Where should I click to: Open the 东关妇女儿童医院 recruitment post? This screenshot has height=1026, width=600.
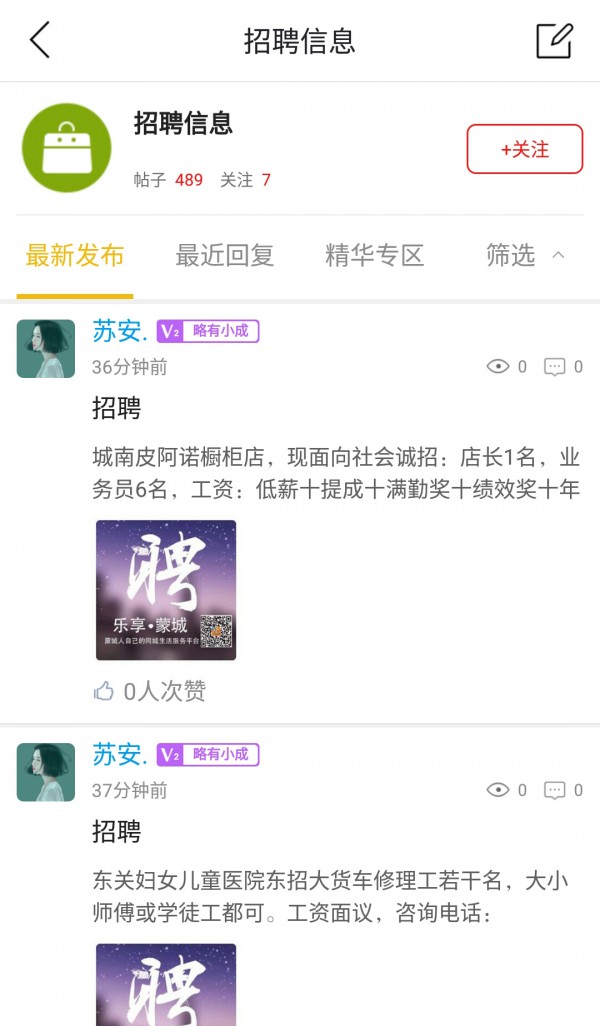click(x=335, y=897)
